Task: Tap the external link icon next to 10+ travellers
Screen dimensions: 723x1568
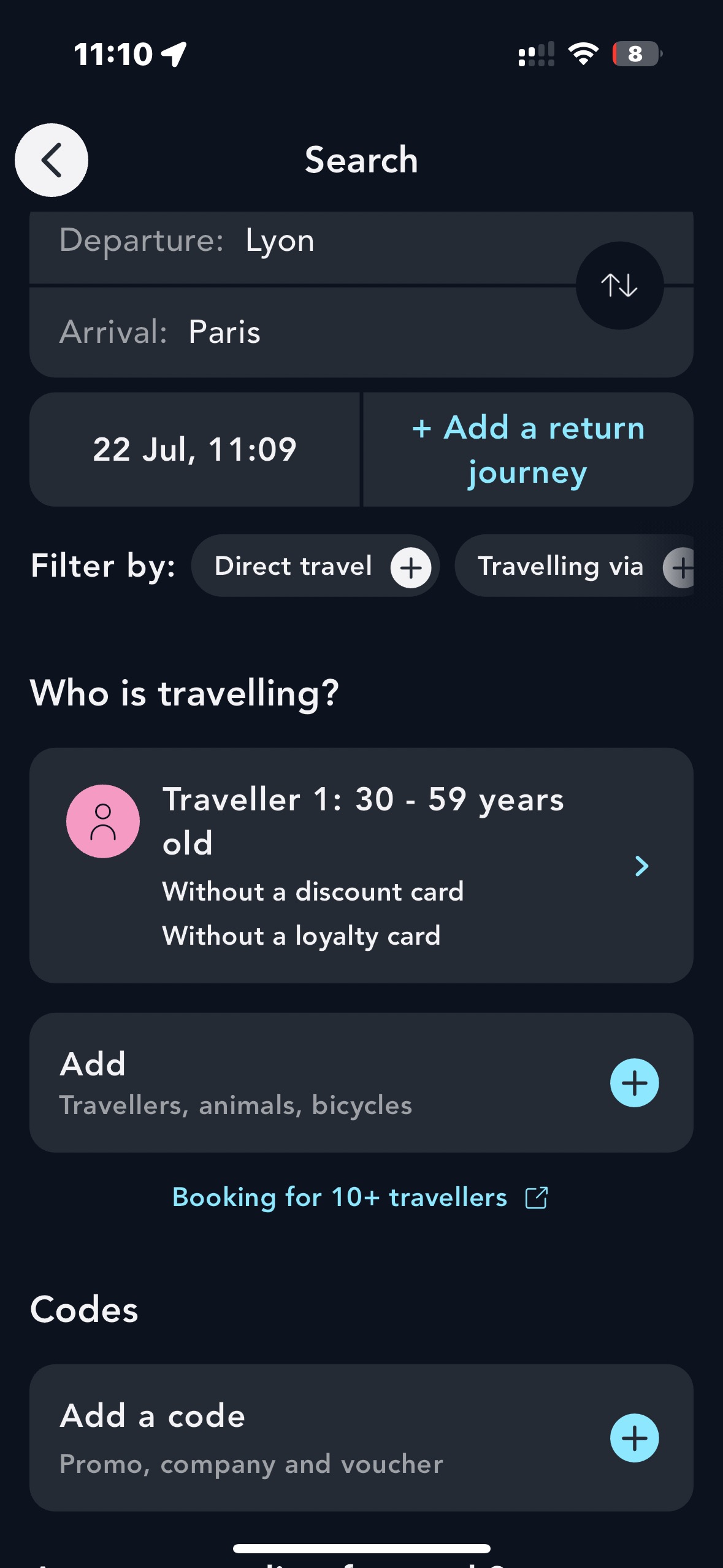Action: 535,1197
